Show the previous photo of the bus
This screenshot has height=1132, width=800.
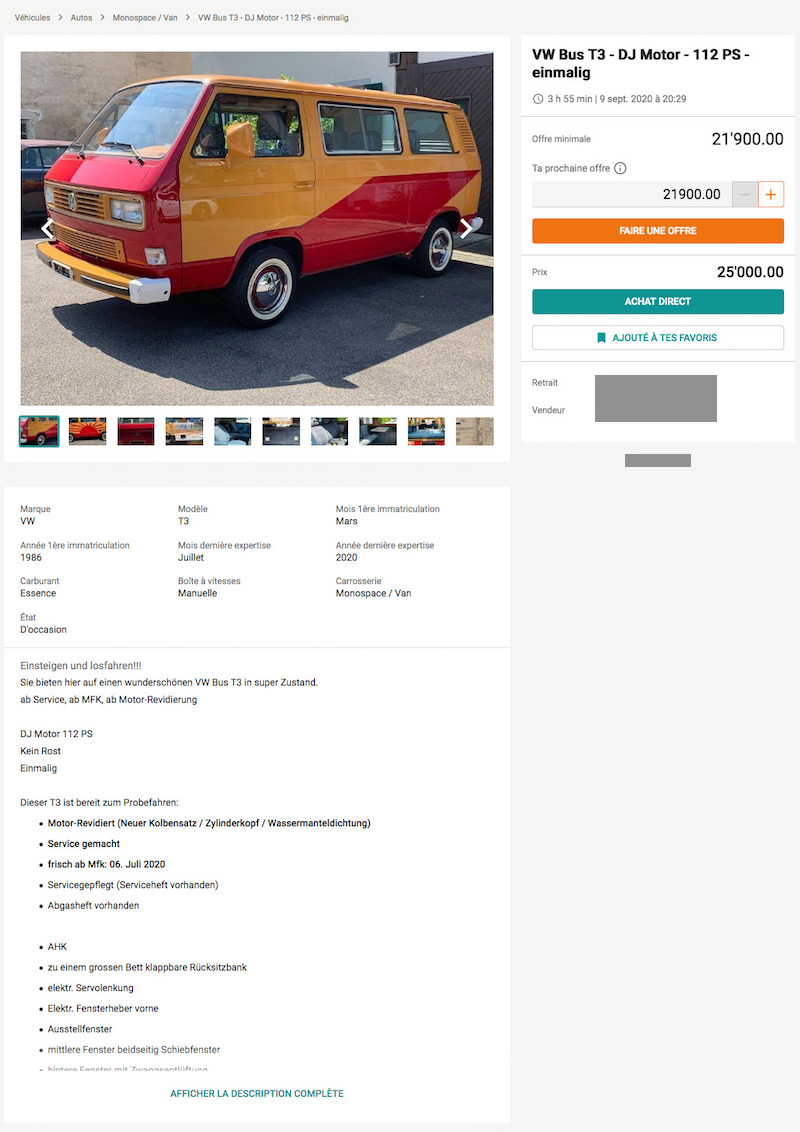tap(47, 228)
